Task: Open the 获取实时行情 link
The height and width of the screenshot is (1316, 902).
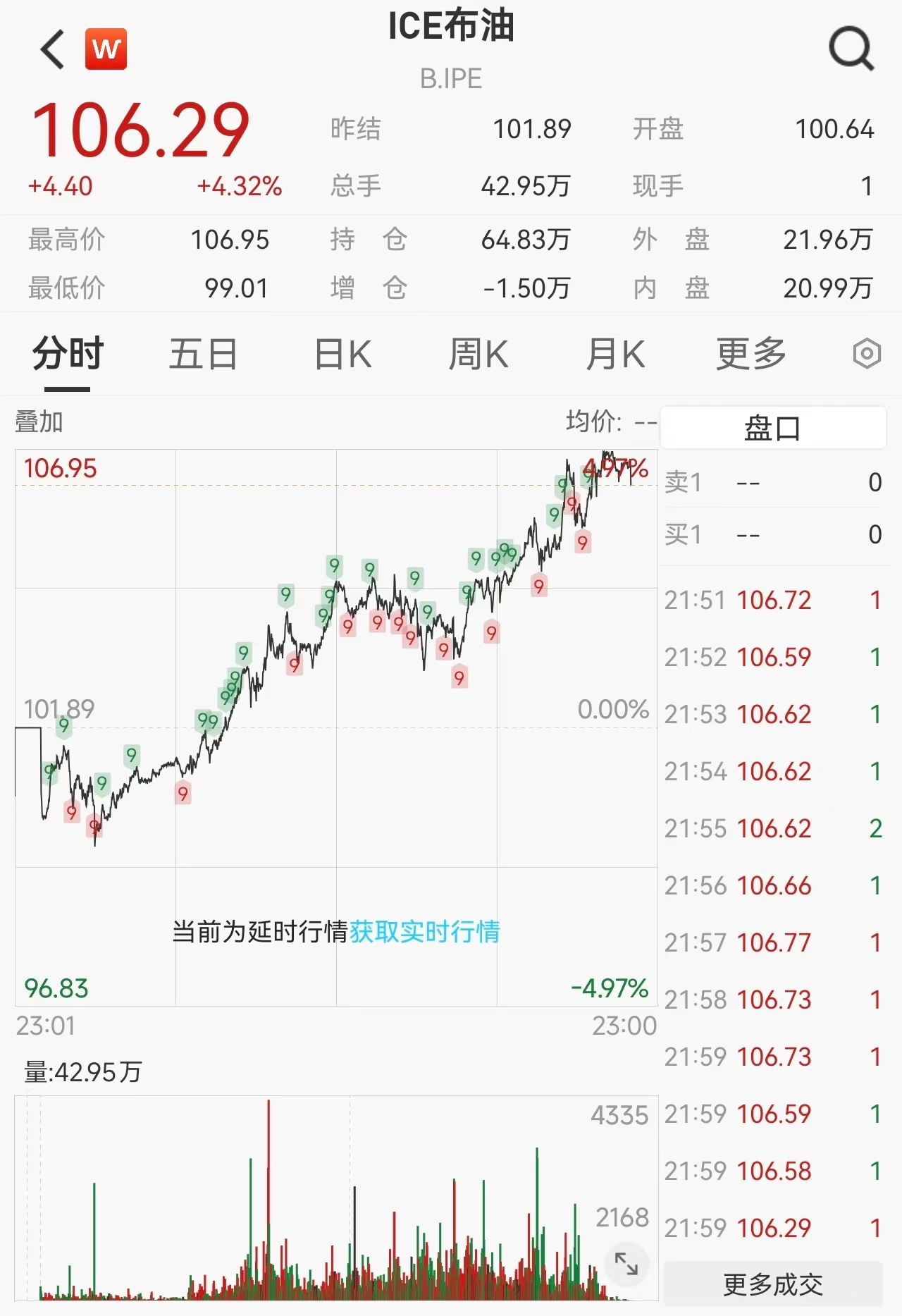Action: [424, 932]
